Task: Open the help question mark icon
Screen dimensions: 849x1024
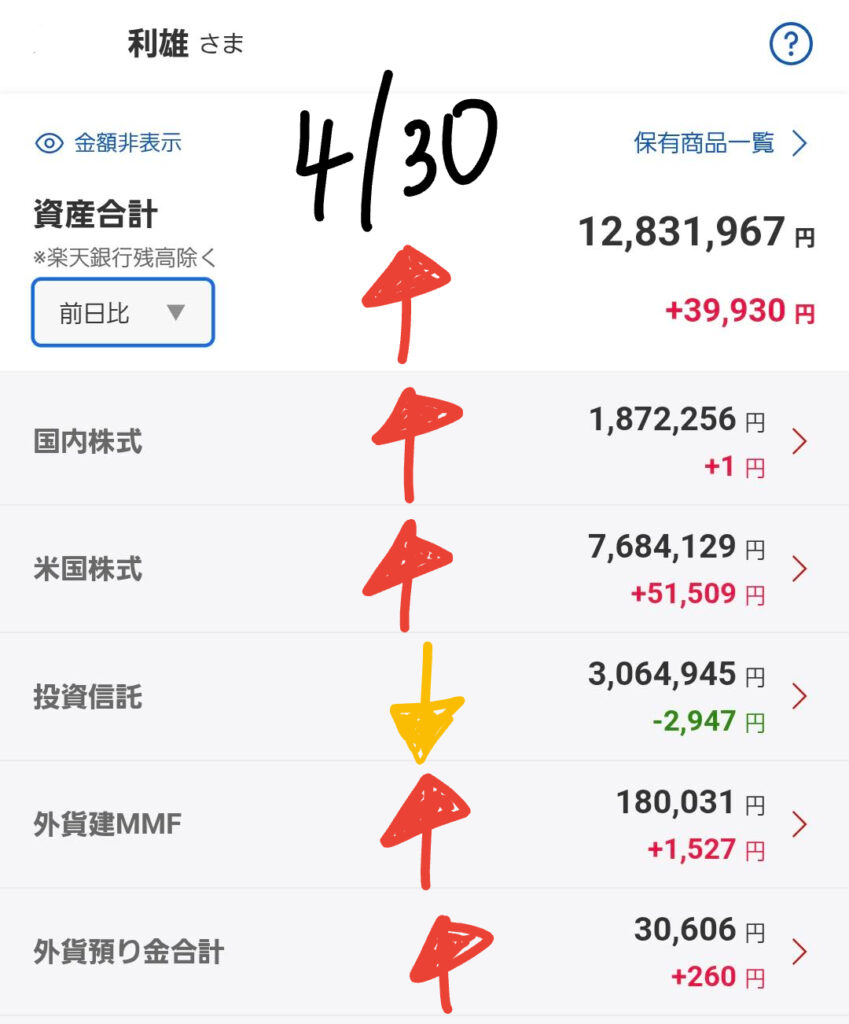Action: pyautogui.click(x=790, y=44)
